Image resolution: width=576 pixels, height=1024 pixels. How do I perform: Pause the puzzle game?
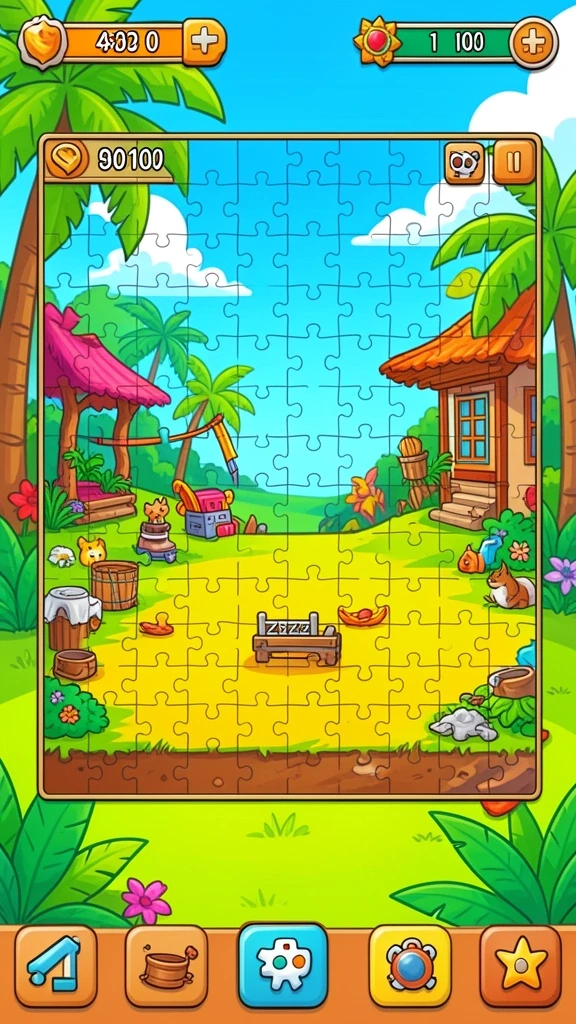[x=513, y=163]
